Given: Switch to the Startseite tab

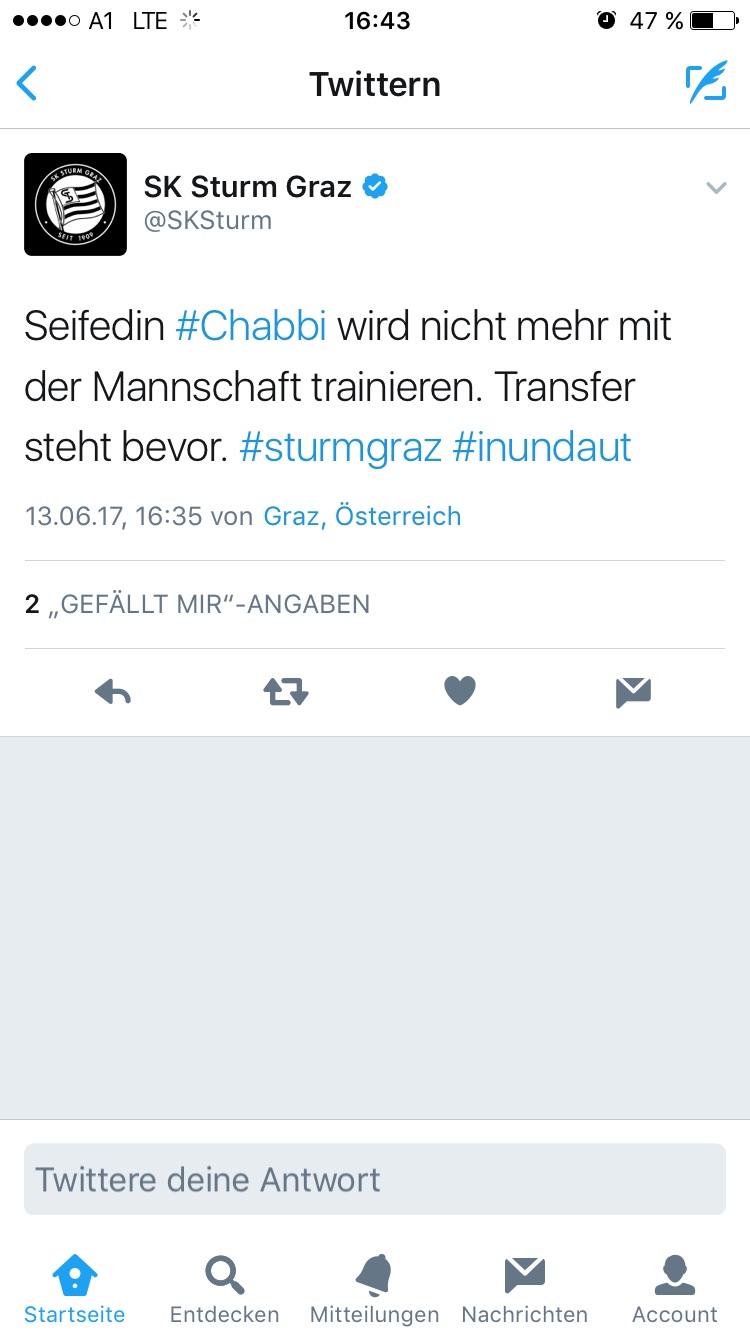Looking at the screenshot, I should click(x=75, y=1289).
